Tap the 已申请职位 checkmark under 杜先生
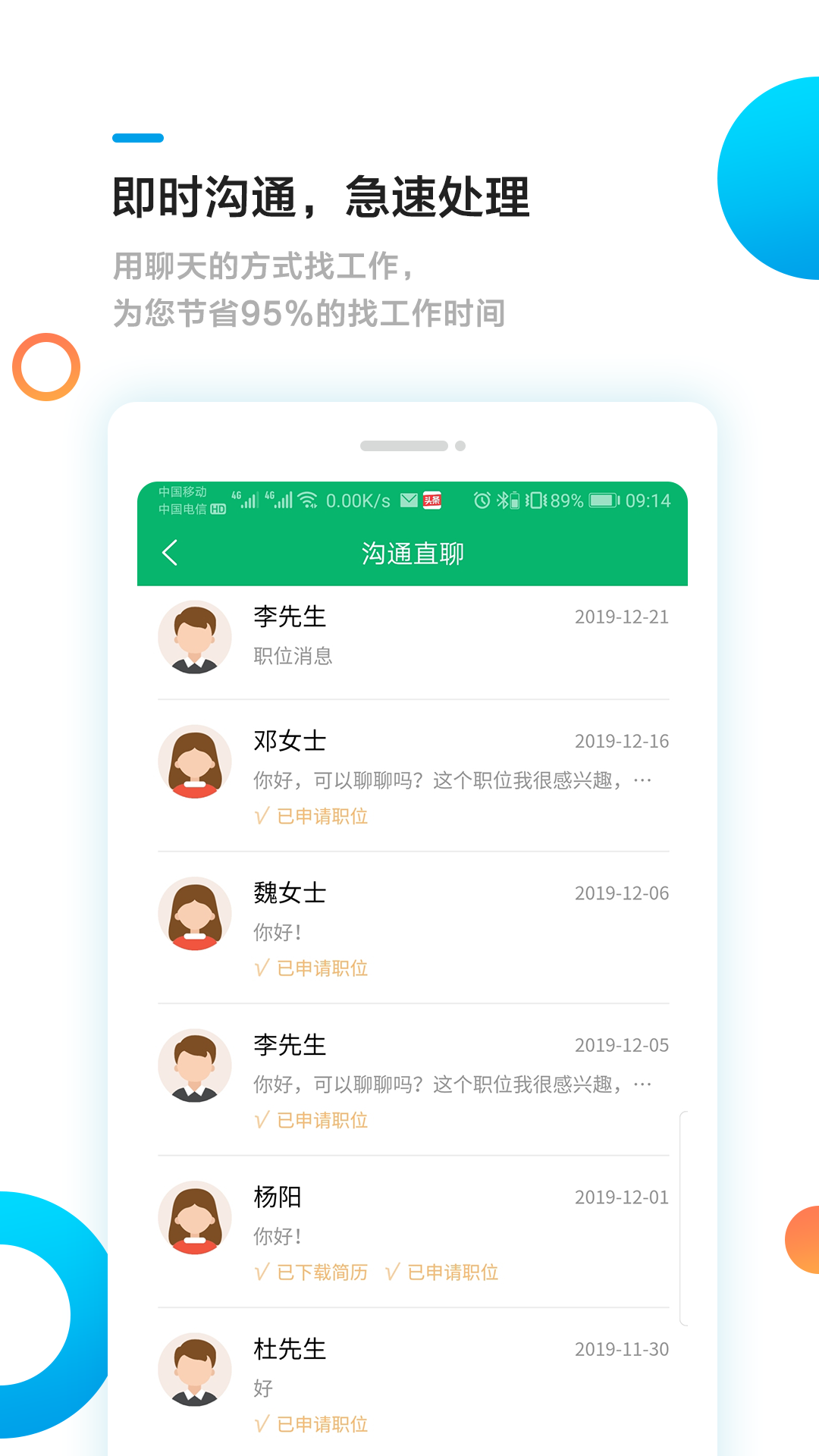 (x=311, y=1424)
